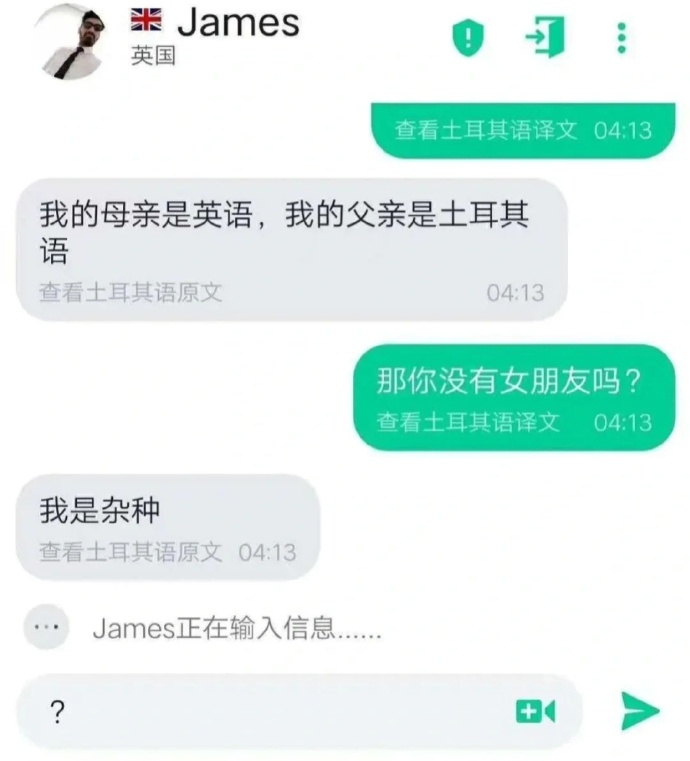View Turkish original of 我的母亲是英语 message
This screenshot has width=690, height=761.
(x=131, y=292)
